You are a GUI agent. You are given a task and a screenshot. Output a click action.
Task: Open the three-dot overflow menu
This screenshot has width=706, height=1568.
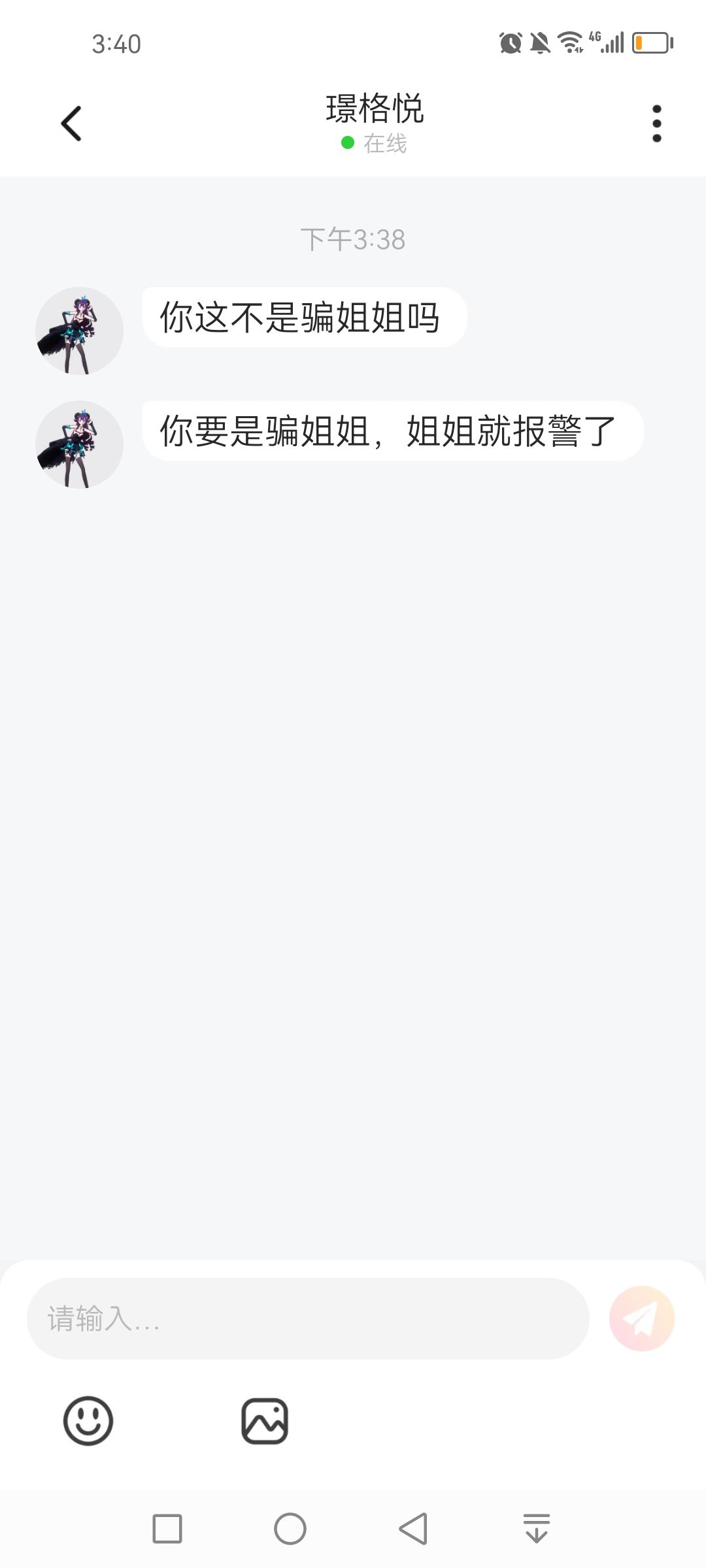656,123
